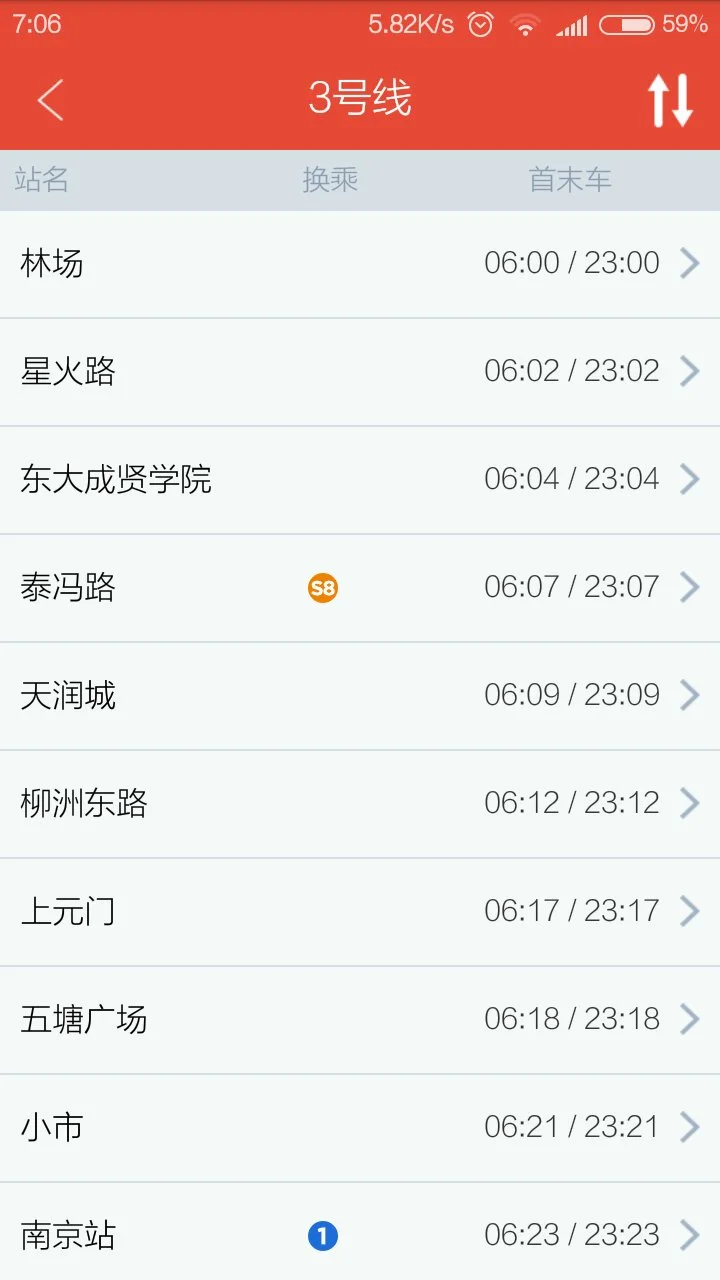This screenshot has width=720, height=1280.
Task: Select the 换乘 column header
Action: point(330,180)
